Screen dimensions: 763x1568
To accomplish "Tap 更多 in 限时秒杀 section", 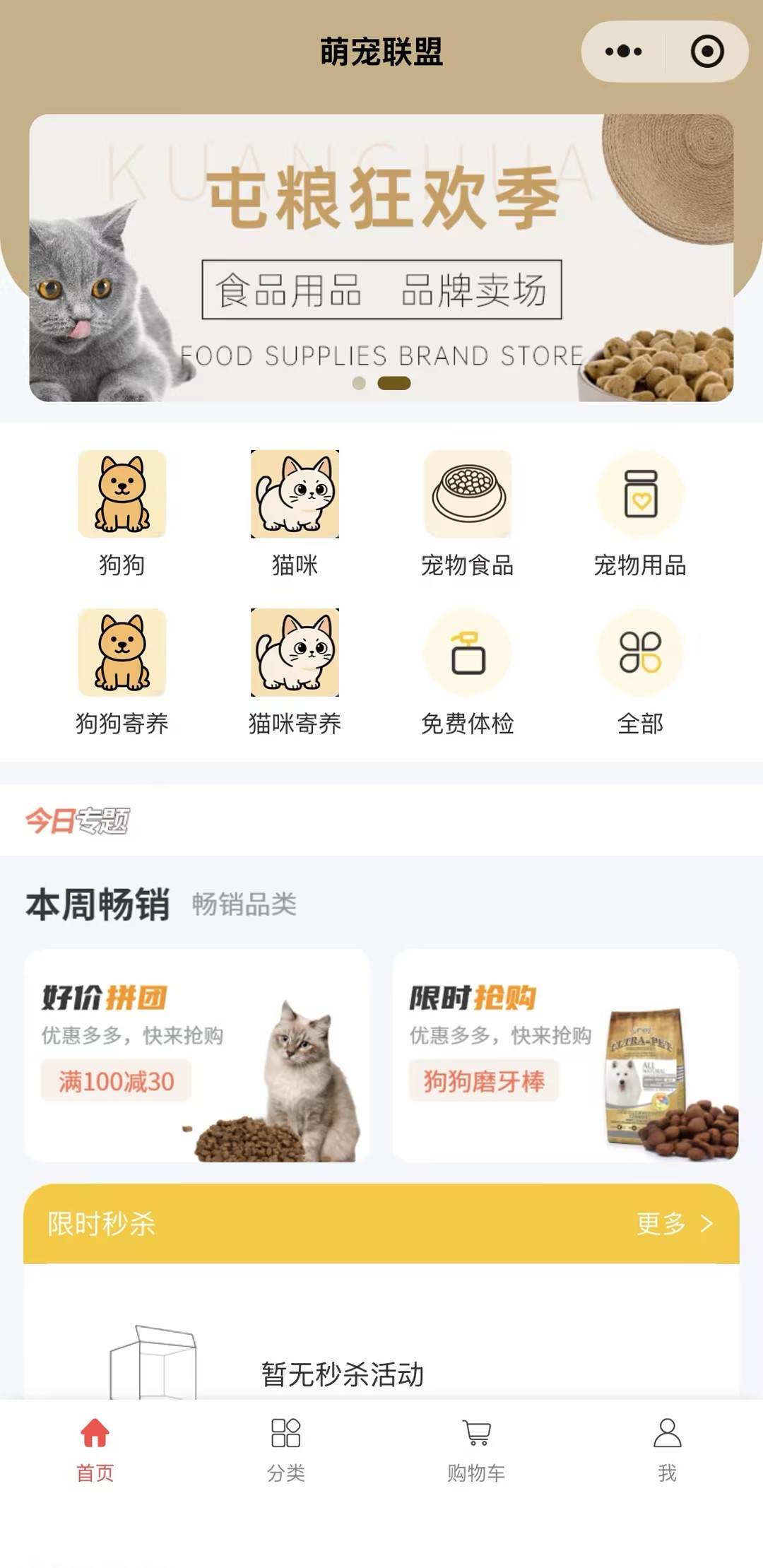I will pos(673,1223).
